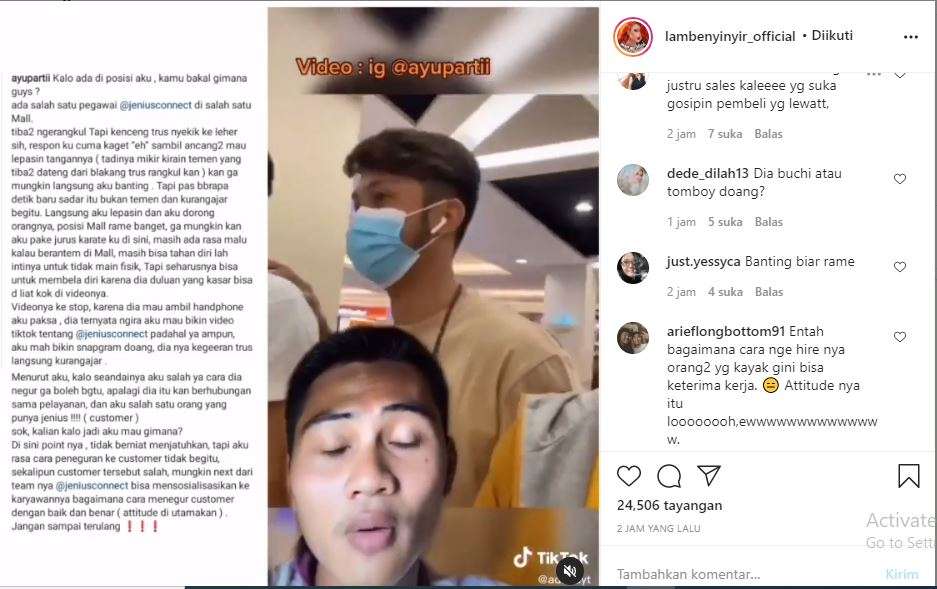Like arieflongbottom91's comment
The height and width of the screenshot is (589, 937).
(899, 337)
